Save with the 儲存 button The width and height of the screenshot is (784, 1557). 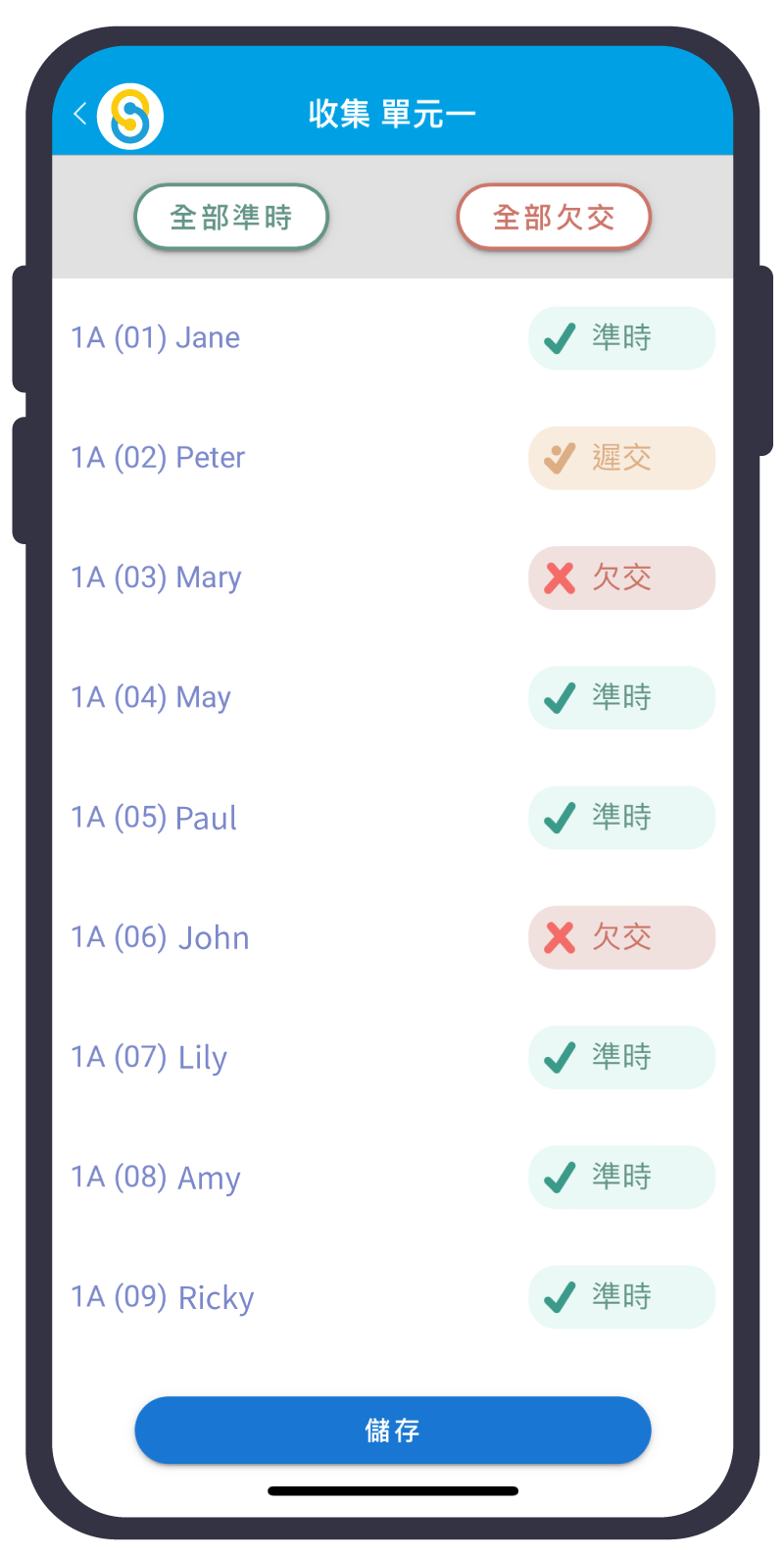click(392, 1431)
